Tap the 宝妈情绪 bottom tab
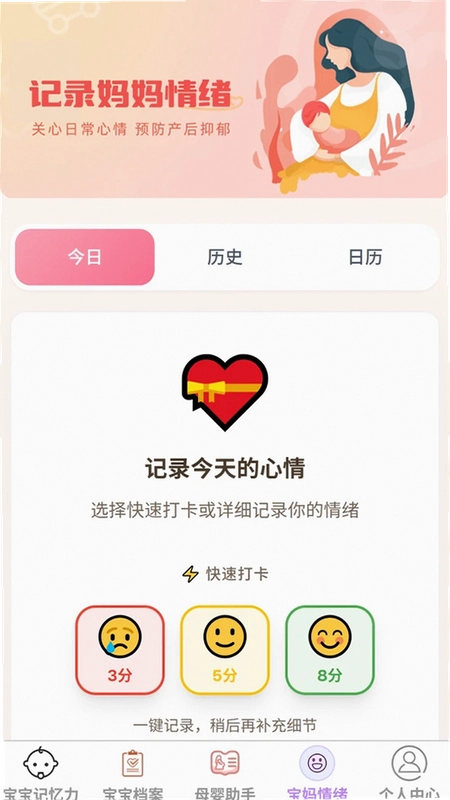This screenshot has height=800, width=450. 317,771
